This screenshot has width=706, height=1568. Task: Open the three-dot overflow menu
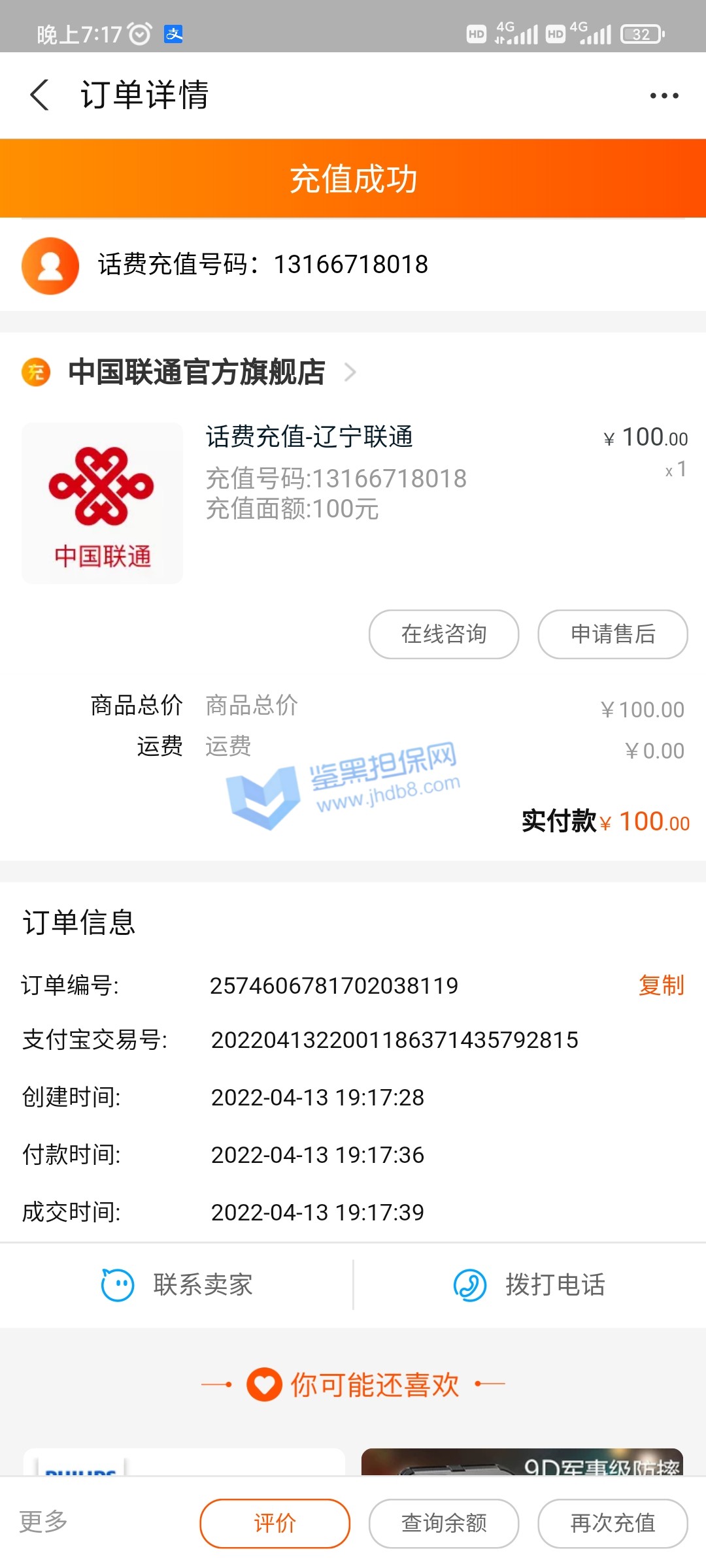click(664, 95)
